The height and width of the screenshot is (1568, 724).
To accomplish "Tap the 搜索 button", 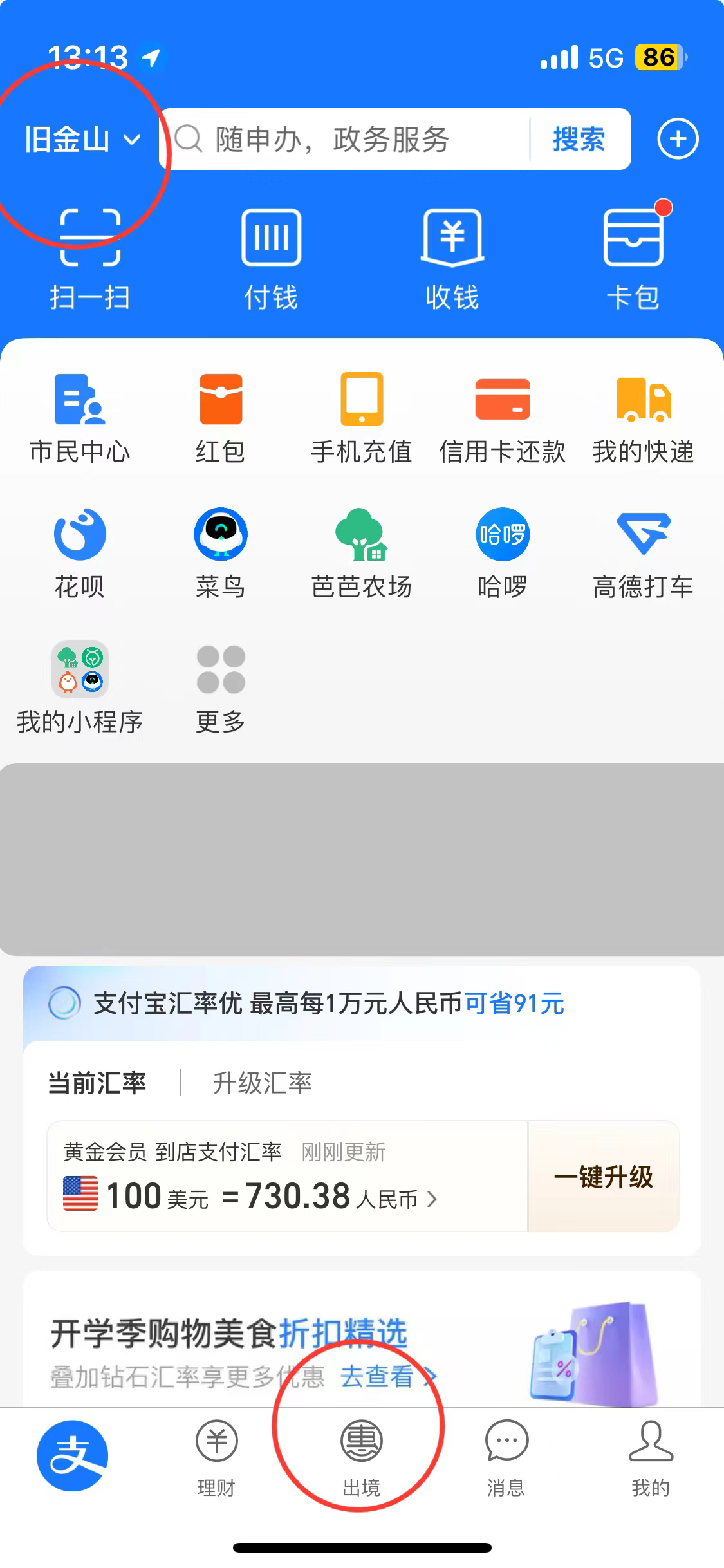I will pos(579,140).
